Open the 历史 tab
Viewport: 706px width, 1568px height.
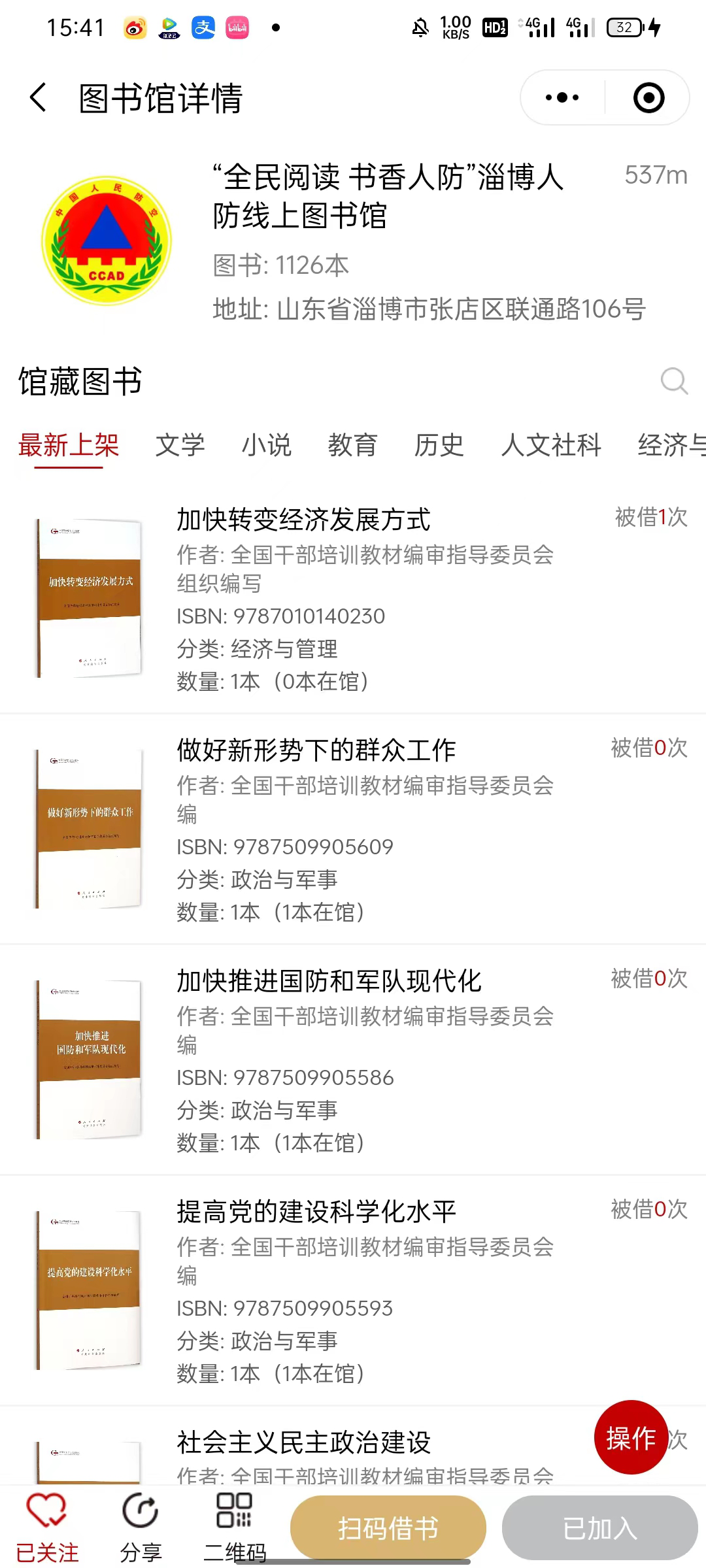point(439,445)
